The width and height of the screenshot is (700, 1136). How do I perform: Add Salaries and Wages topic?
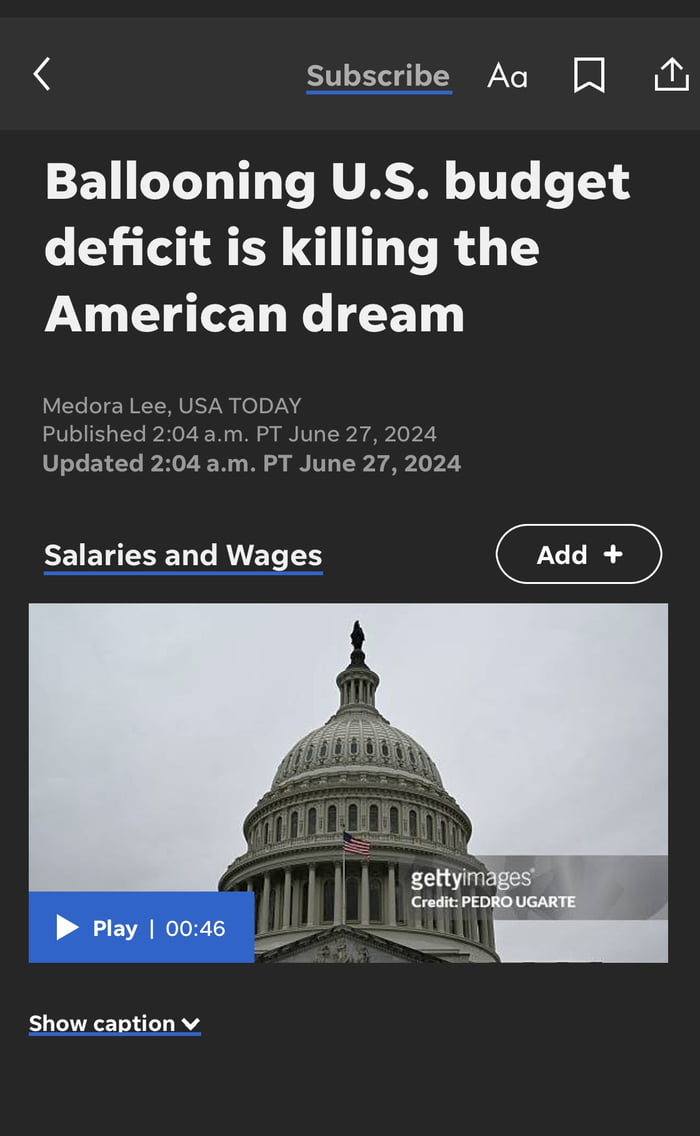point(579,554)
